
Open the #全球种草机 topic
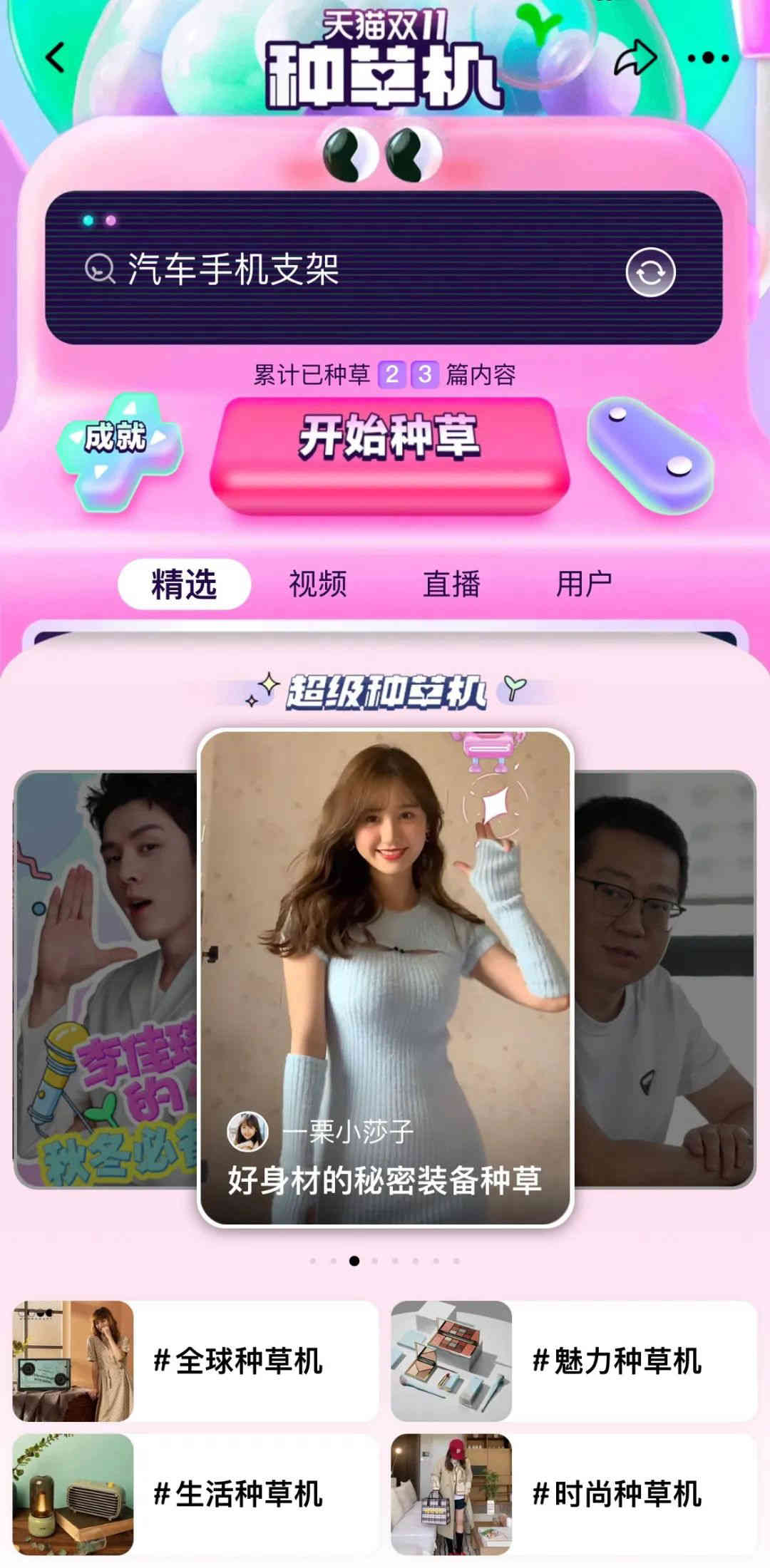(195, 1361)
